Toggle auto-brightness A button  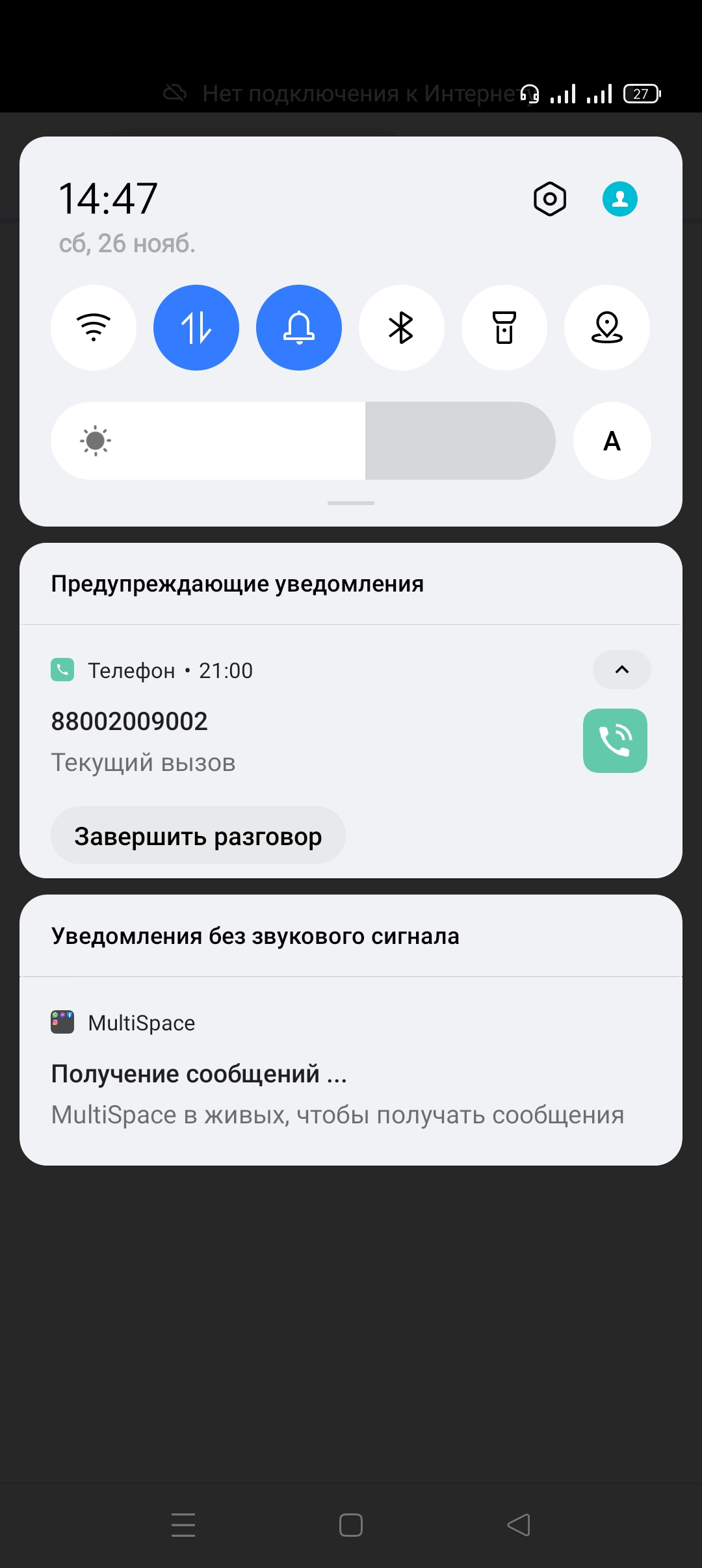point(612,441)
